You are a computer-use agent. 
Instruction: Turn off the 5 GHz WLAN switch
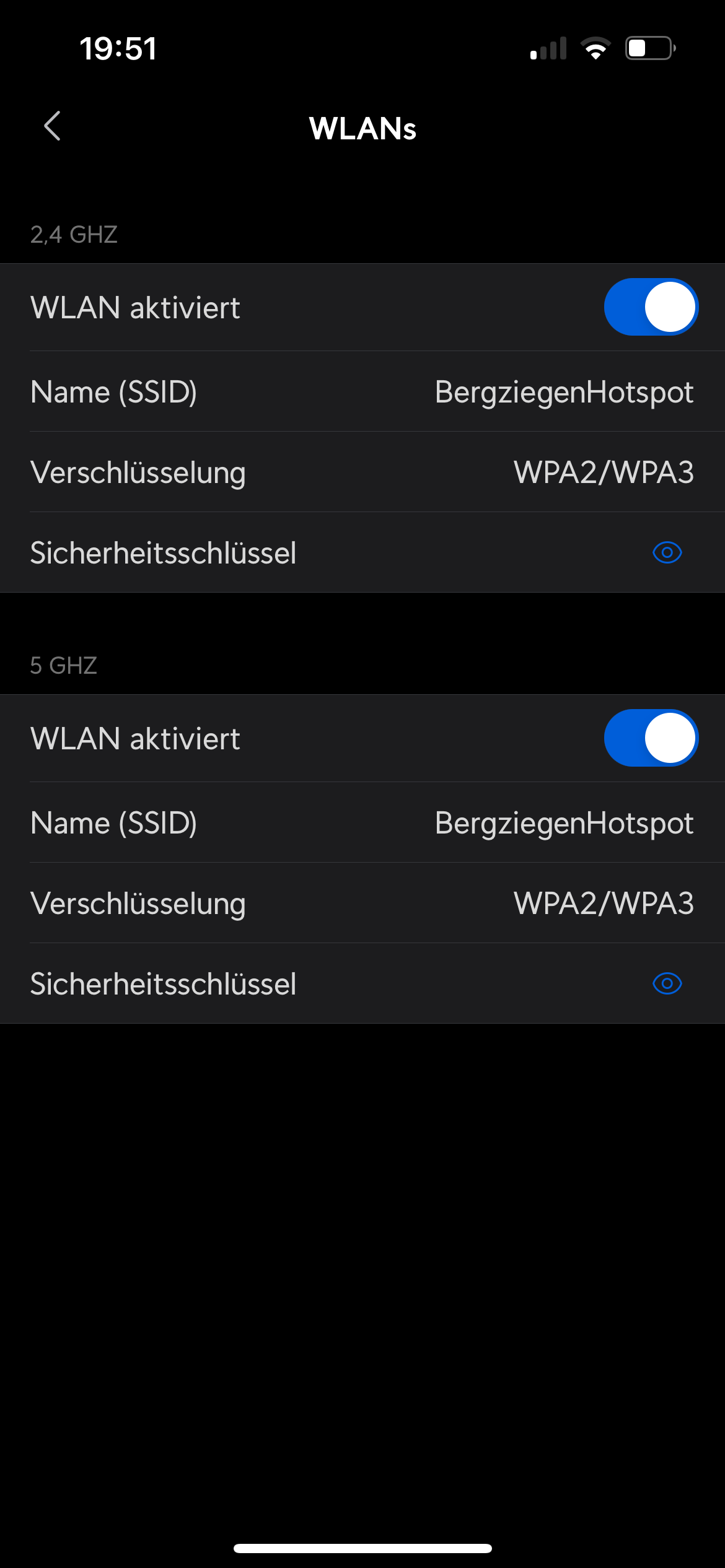coord(651,738)
